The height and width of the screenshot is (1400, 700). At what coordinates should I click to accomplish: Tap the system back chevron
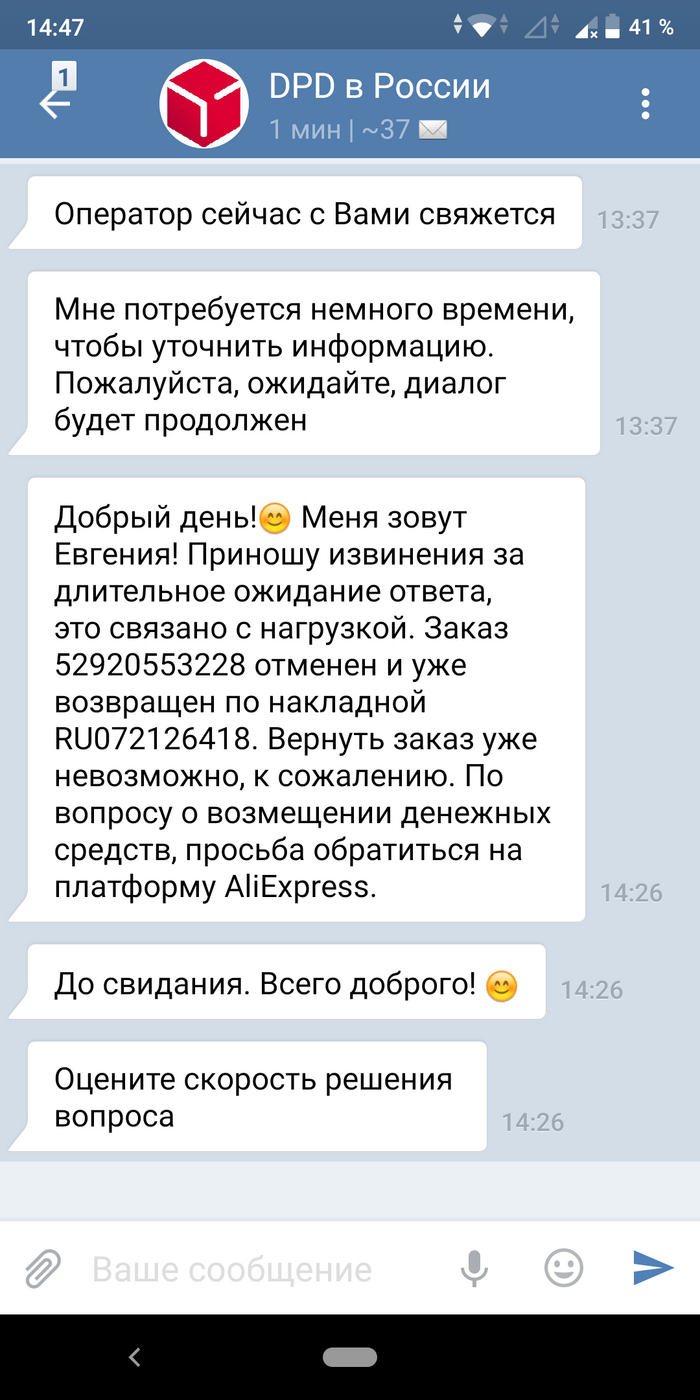coord(135,1357)
